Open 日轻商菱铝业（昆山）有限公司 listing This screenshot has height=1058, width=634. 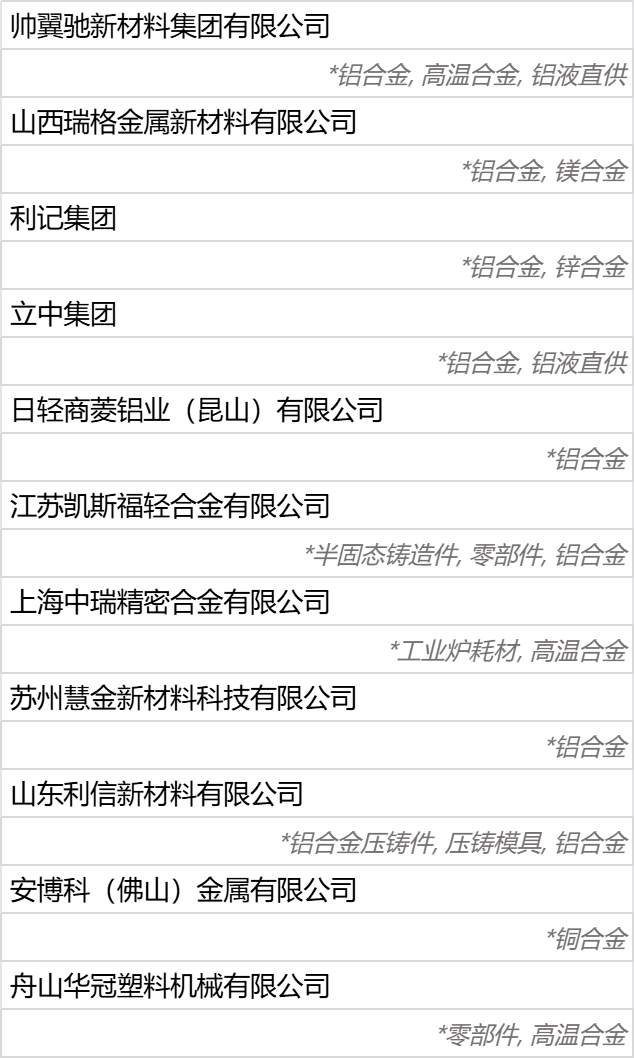[196, 410]
